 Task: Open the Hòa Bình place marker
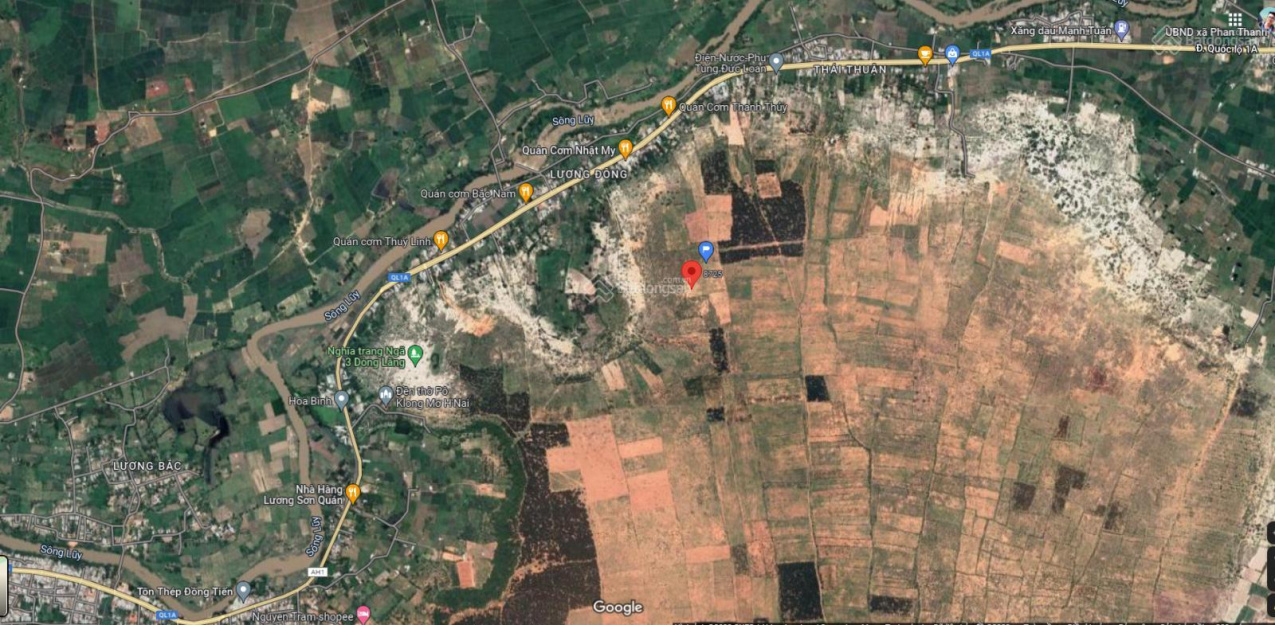341,398
